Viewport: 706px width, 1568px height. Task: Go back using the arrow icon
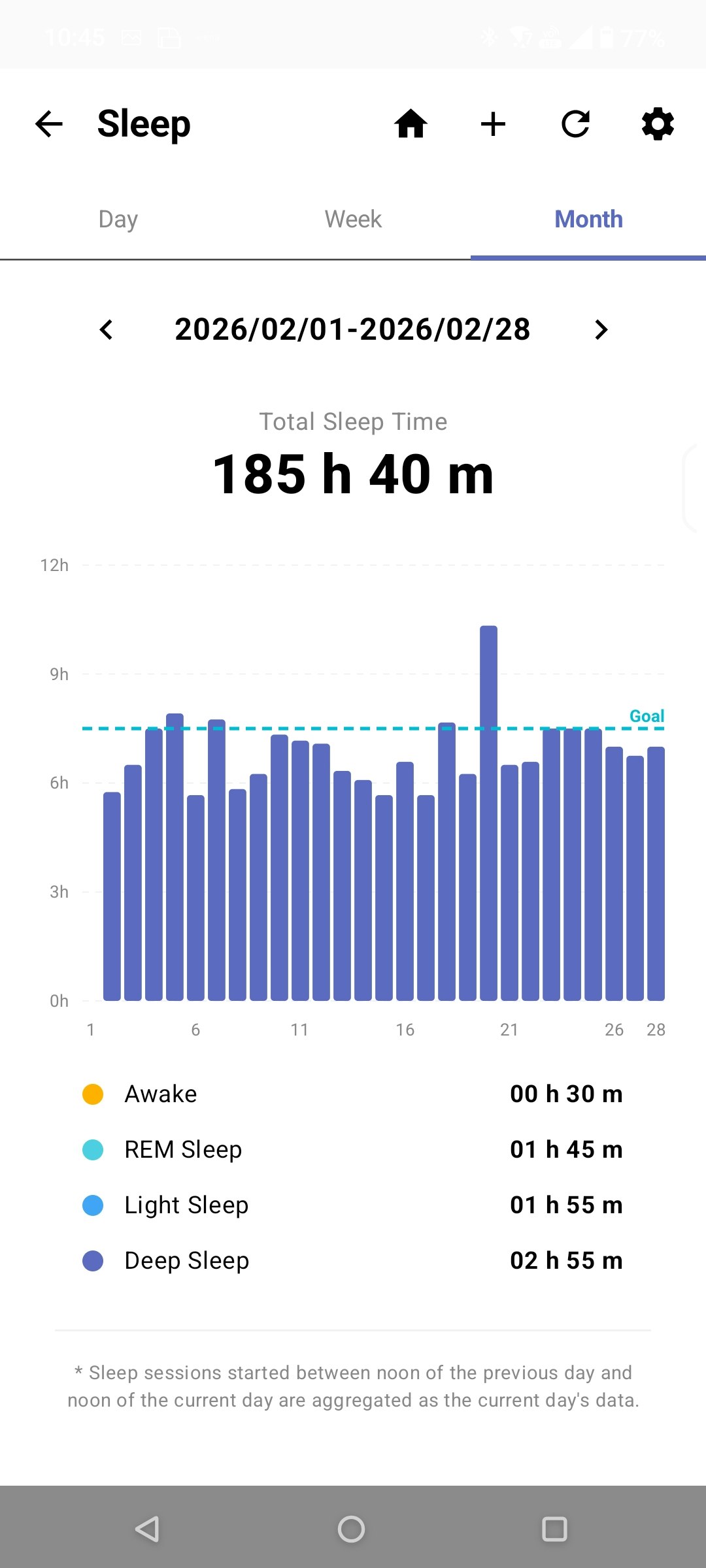[x=49, y=124]
